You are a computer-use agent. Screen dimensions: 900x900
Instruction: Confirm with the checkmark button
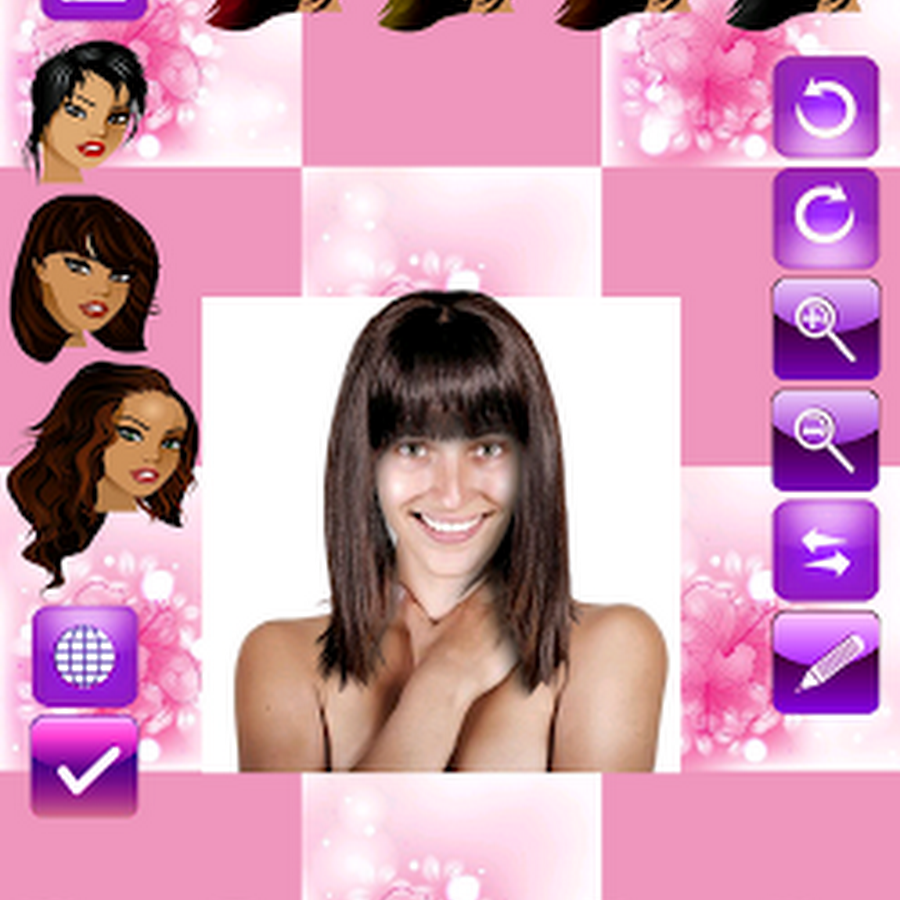coord(85,766)
